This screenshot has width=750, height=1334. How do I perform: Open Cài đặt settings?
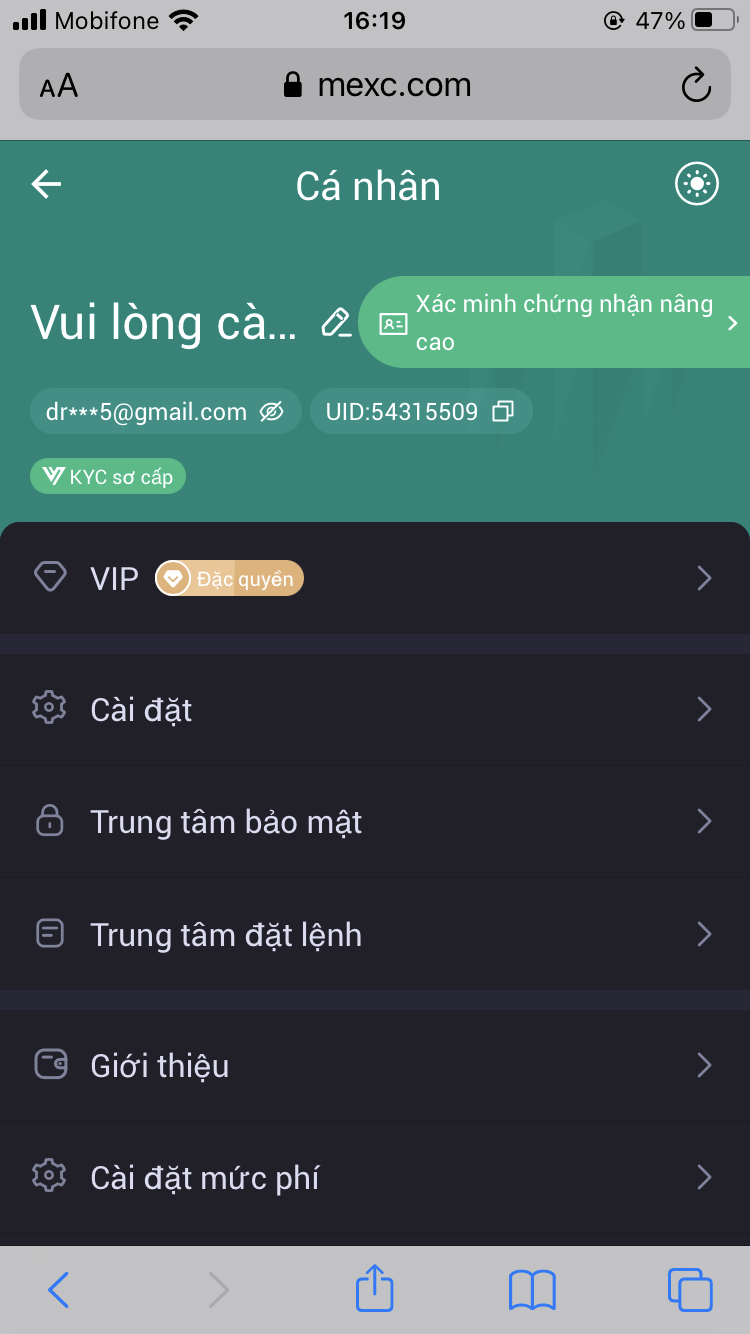click(x=375, y=710)
